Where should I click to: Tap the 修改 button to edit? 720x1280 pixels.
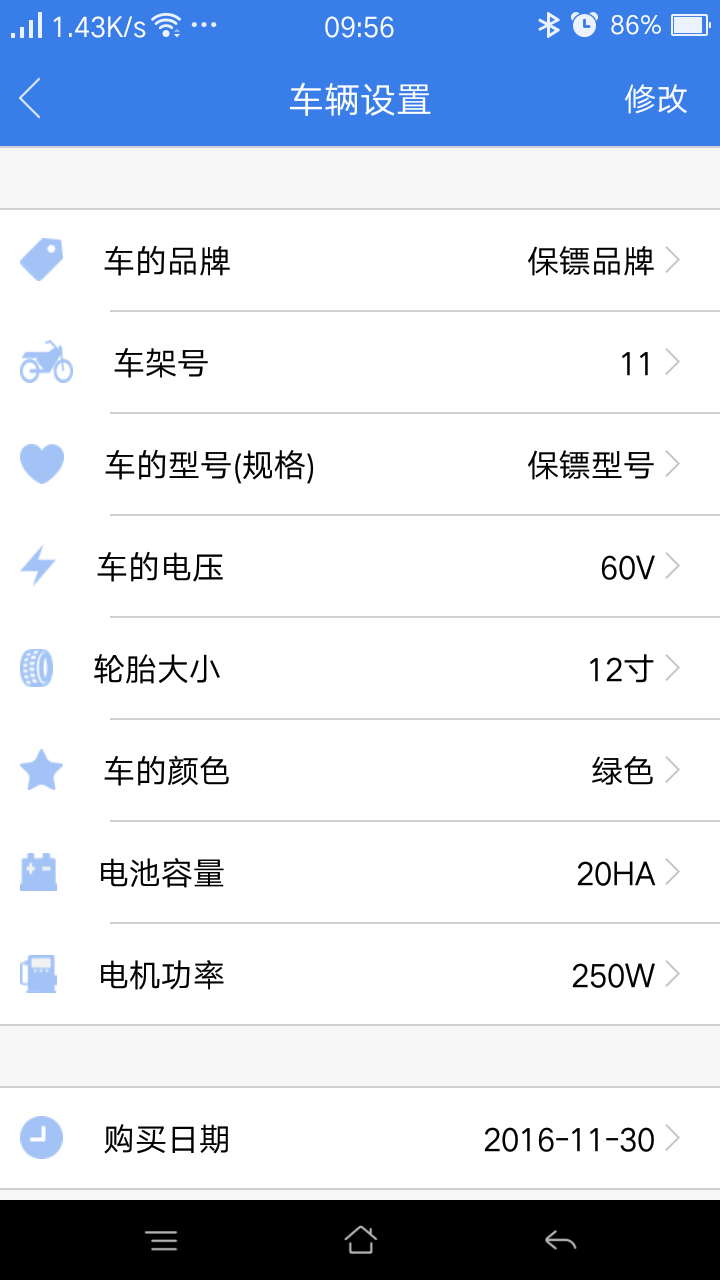(656, 99)
